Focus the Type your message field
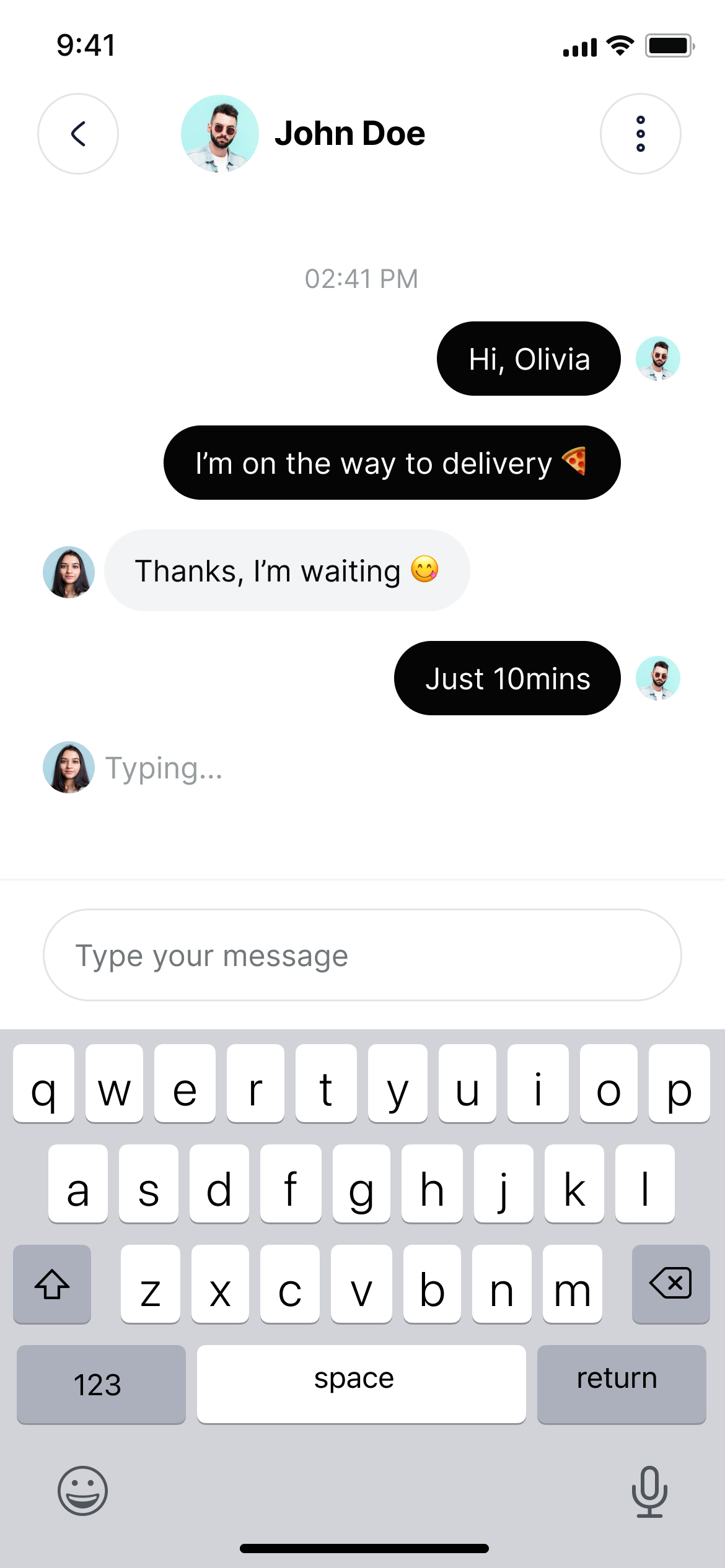 pyautogui.click(x=362, y=955)
